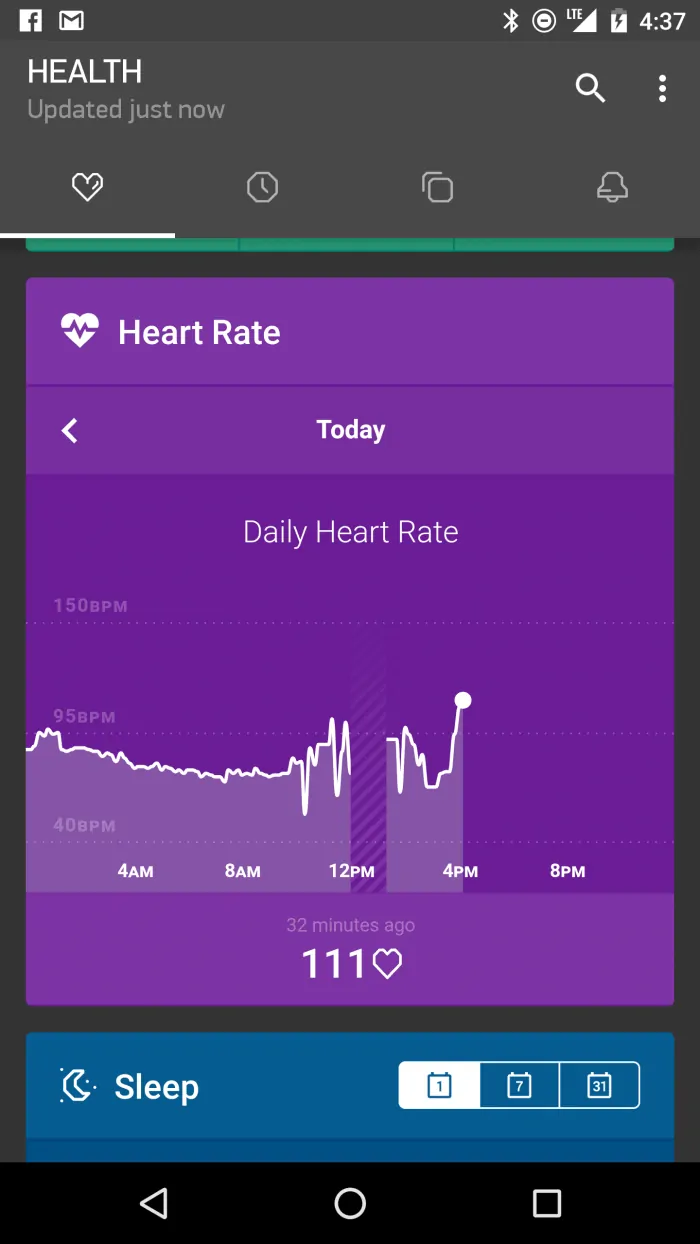The width and height of the screenshot is (700, 1244).
Task: Show Sleep for 31 days
Action: click(x=599, y=1085)
